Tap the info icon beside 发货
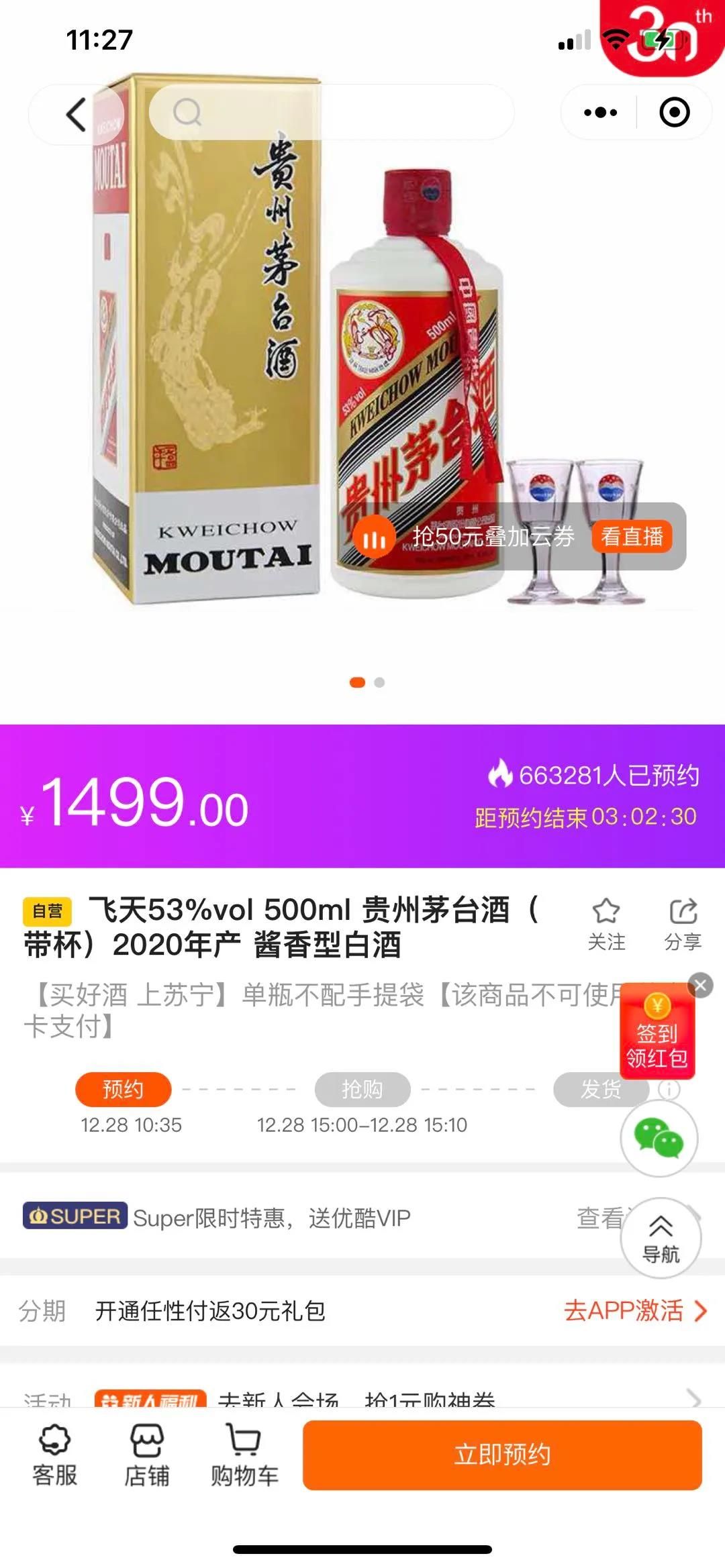 669,1090
